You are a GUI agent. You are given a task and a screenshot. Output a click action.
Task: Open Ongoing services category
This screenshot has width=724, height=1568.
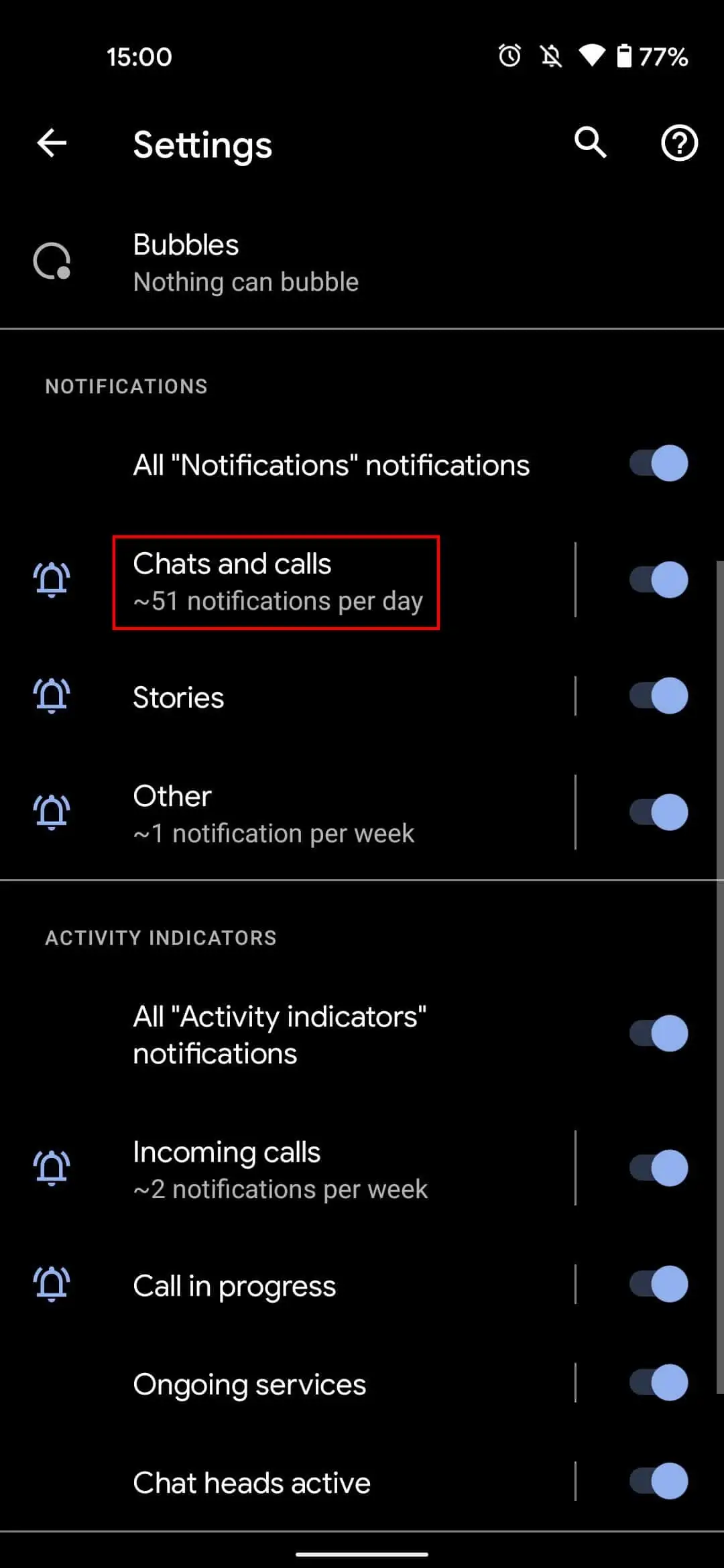(287, 1384)
